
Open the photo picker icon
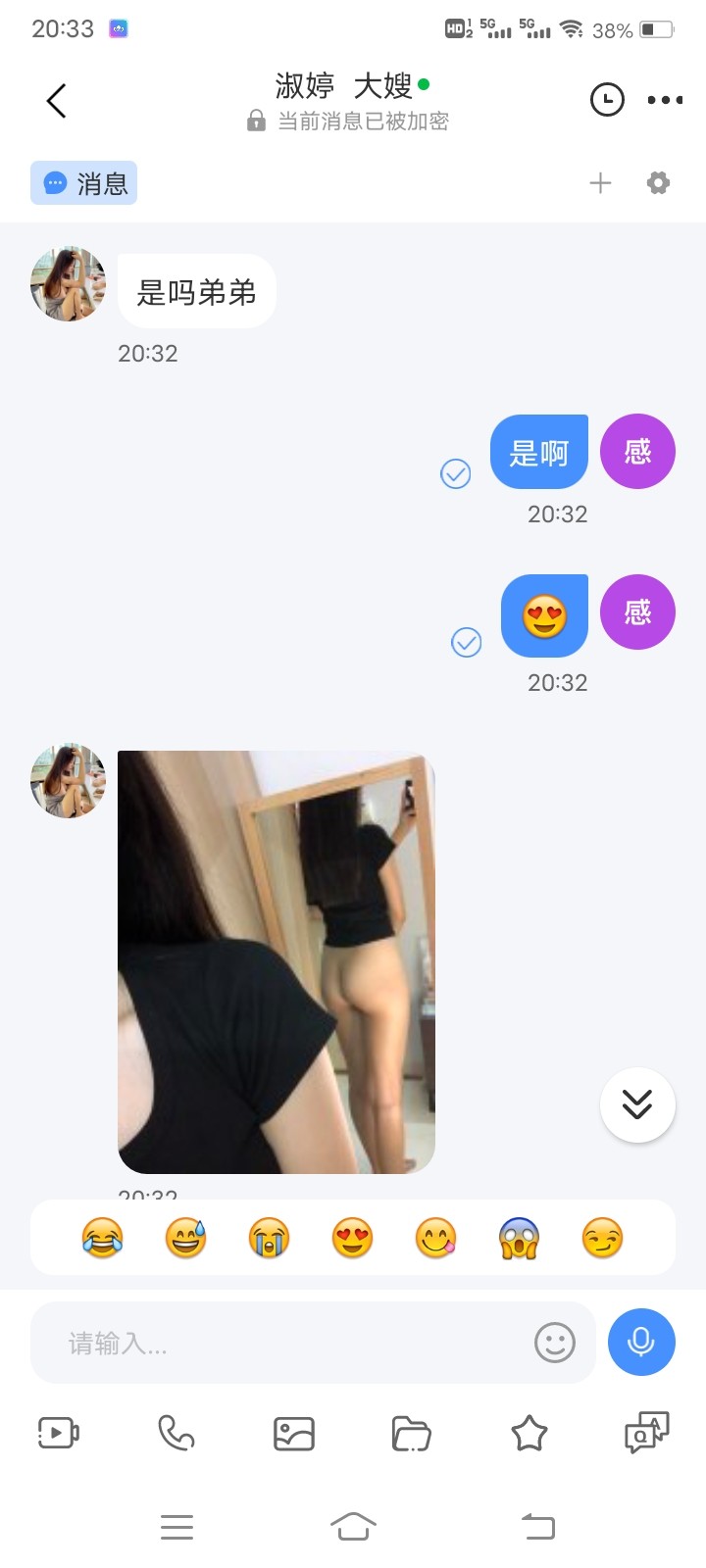point(294,1433)
